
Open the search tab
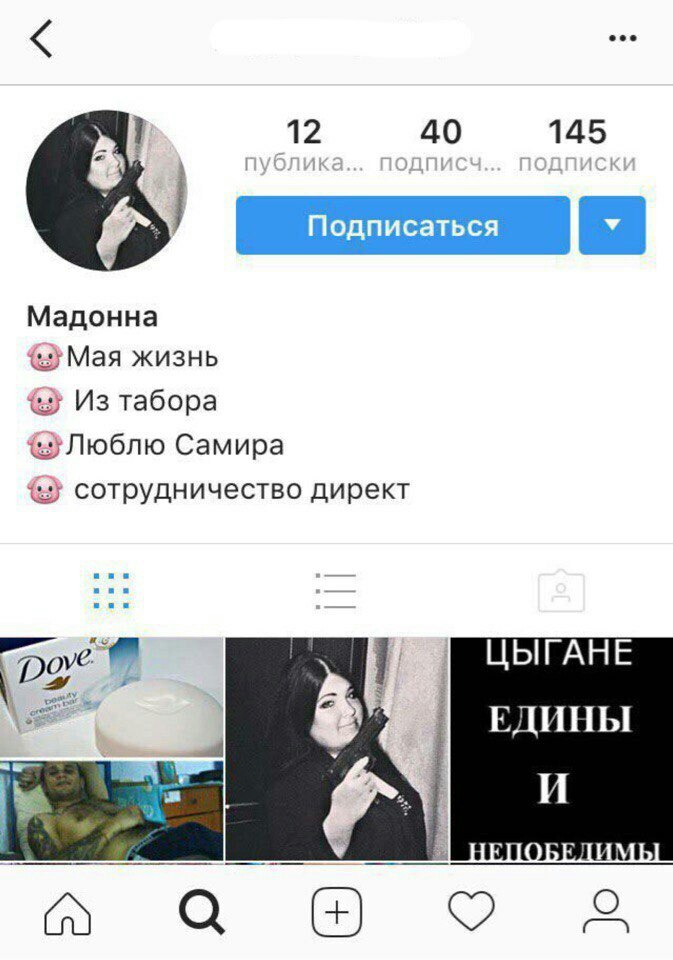[x=201, y=912]
